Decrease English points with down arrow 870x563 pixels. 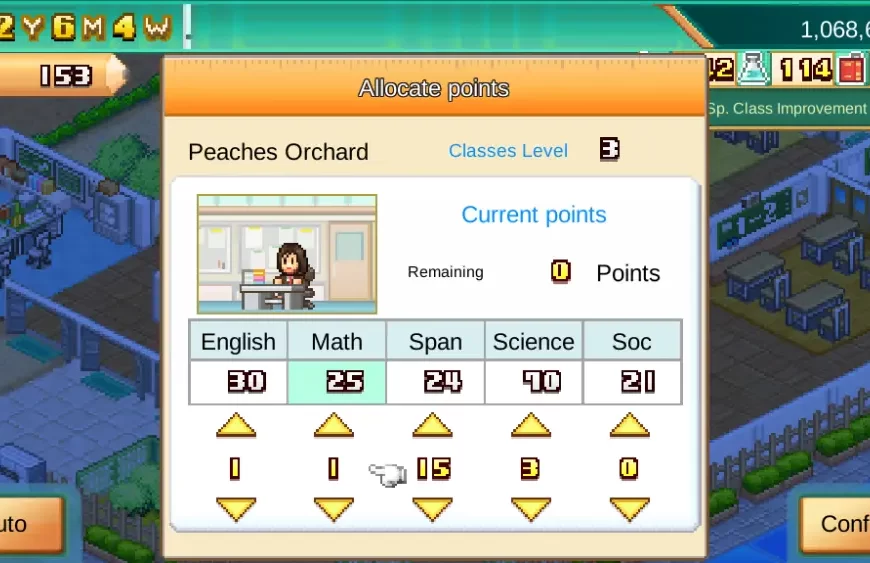click(x=236, y=509)
